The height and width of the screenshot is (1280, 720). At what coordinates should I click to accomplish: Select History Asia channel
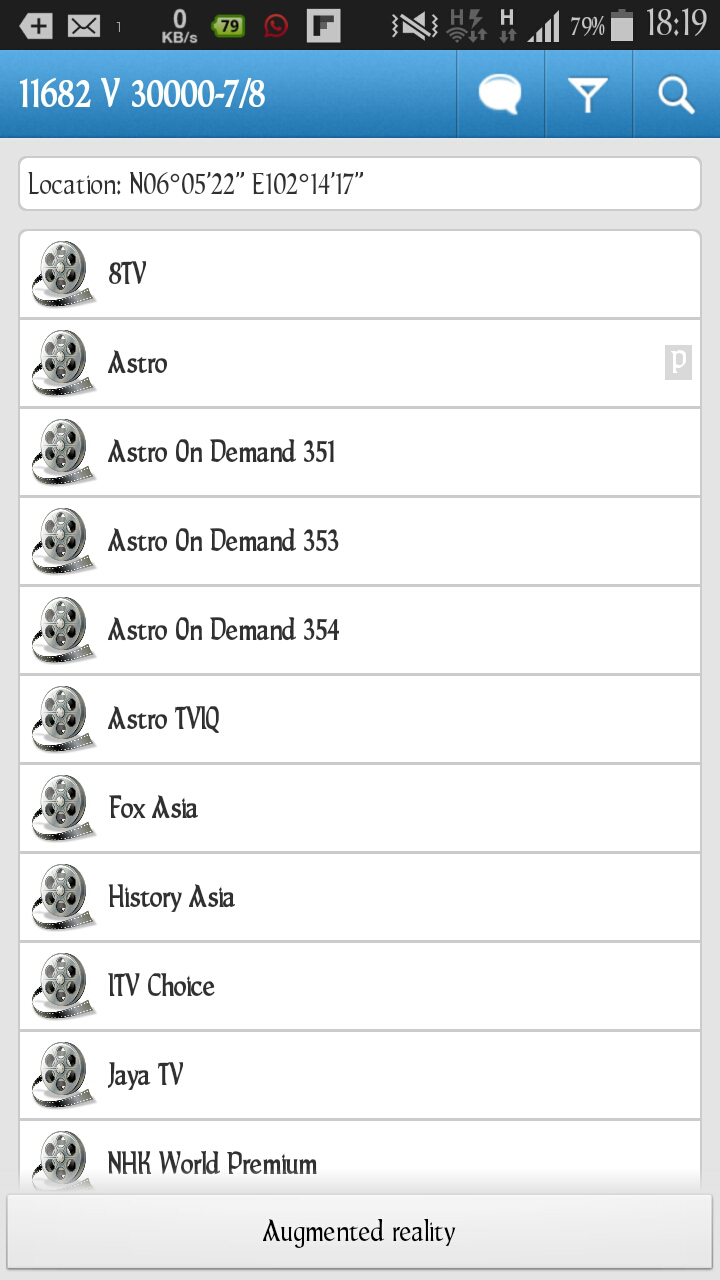tap(360, 897)
